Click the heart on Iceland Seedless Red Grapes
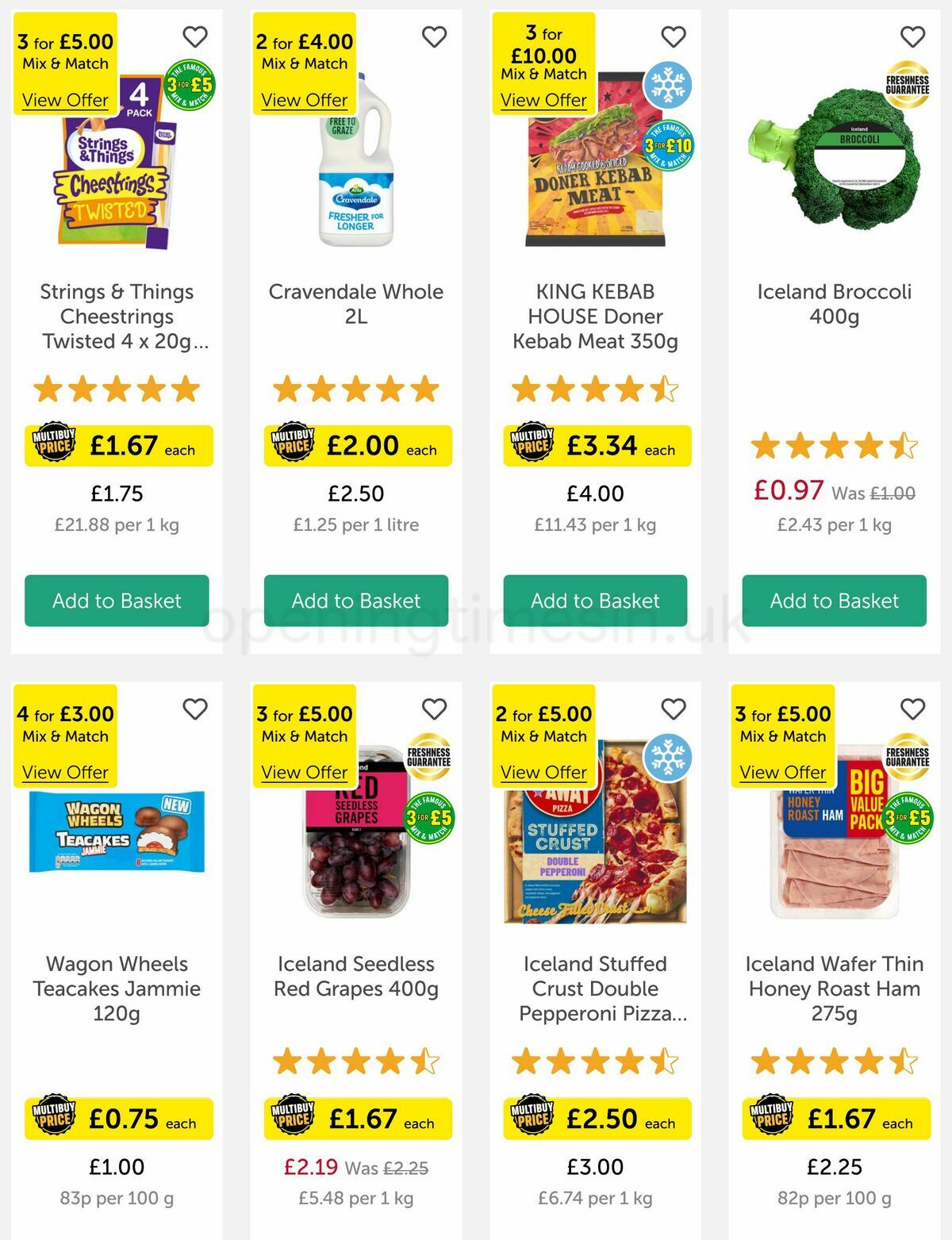 [x=433, y=708]
